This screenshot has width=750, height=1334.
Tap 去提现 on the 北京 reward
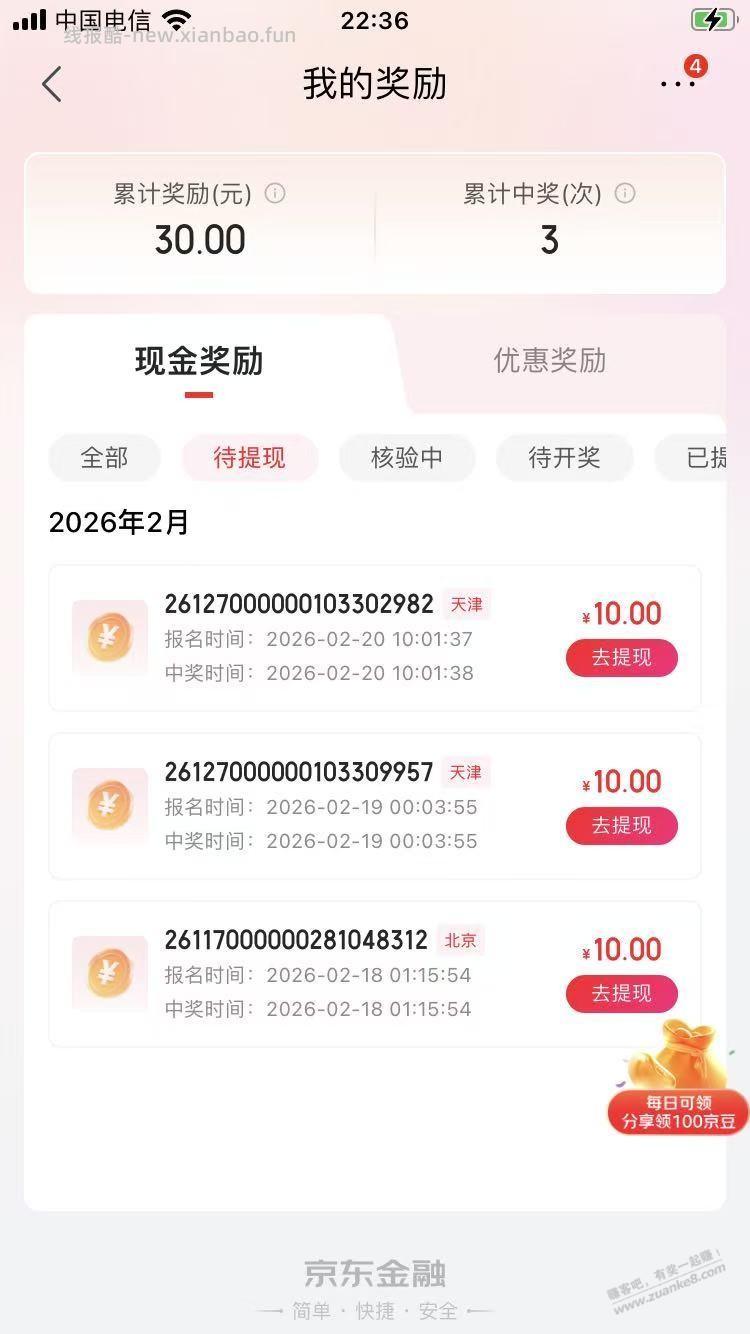point(621,994)
